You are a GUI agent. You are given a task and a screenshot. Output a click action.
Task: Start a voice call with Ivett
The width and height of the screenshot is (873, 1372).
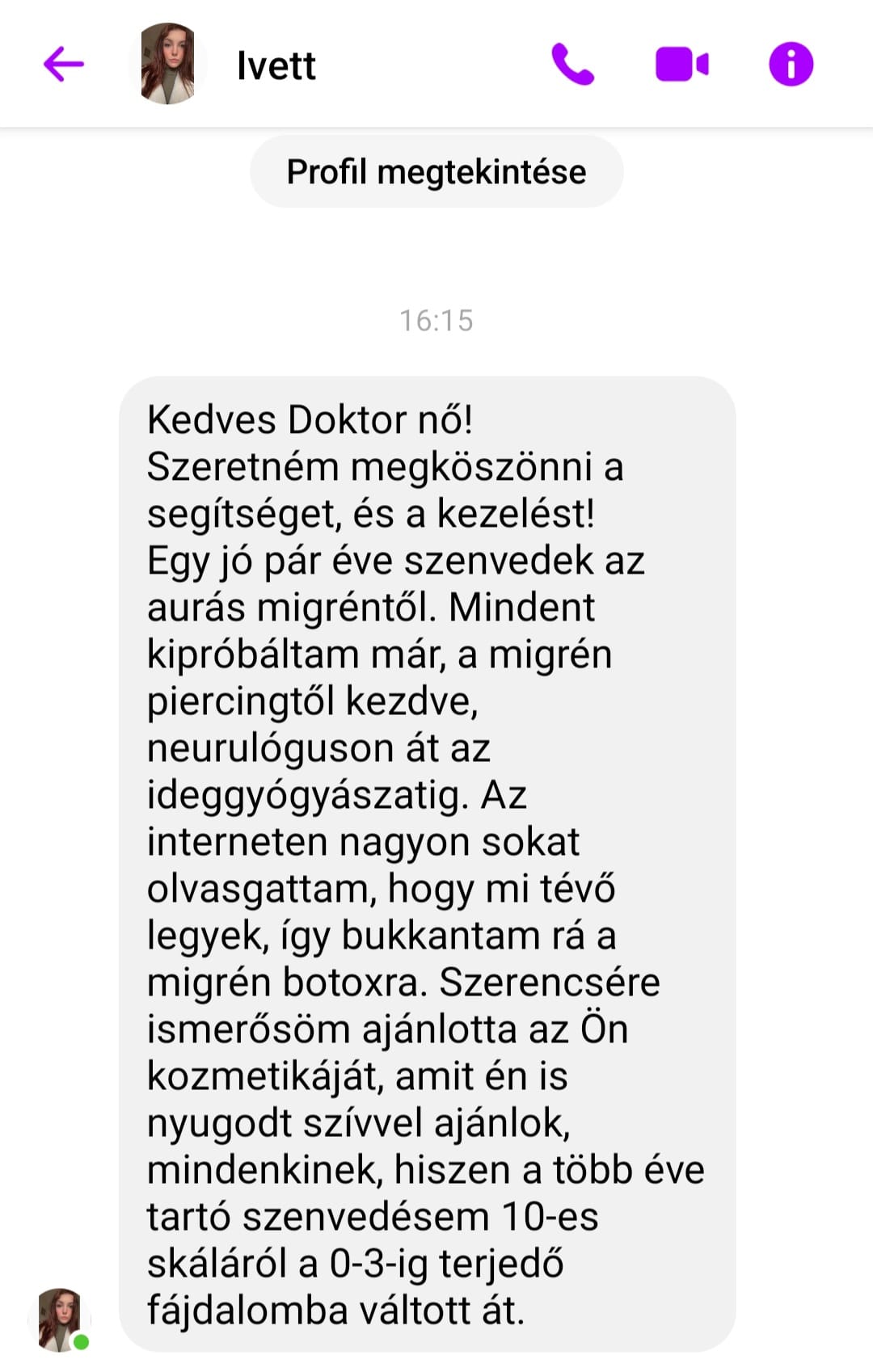coord(572,65)
